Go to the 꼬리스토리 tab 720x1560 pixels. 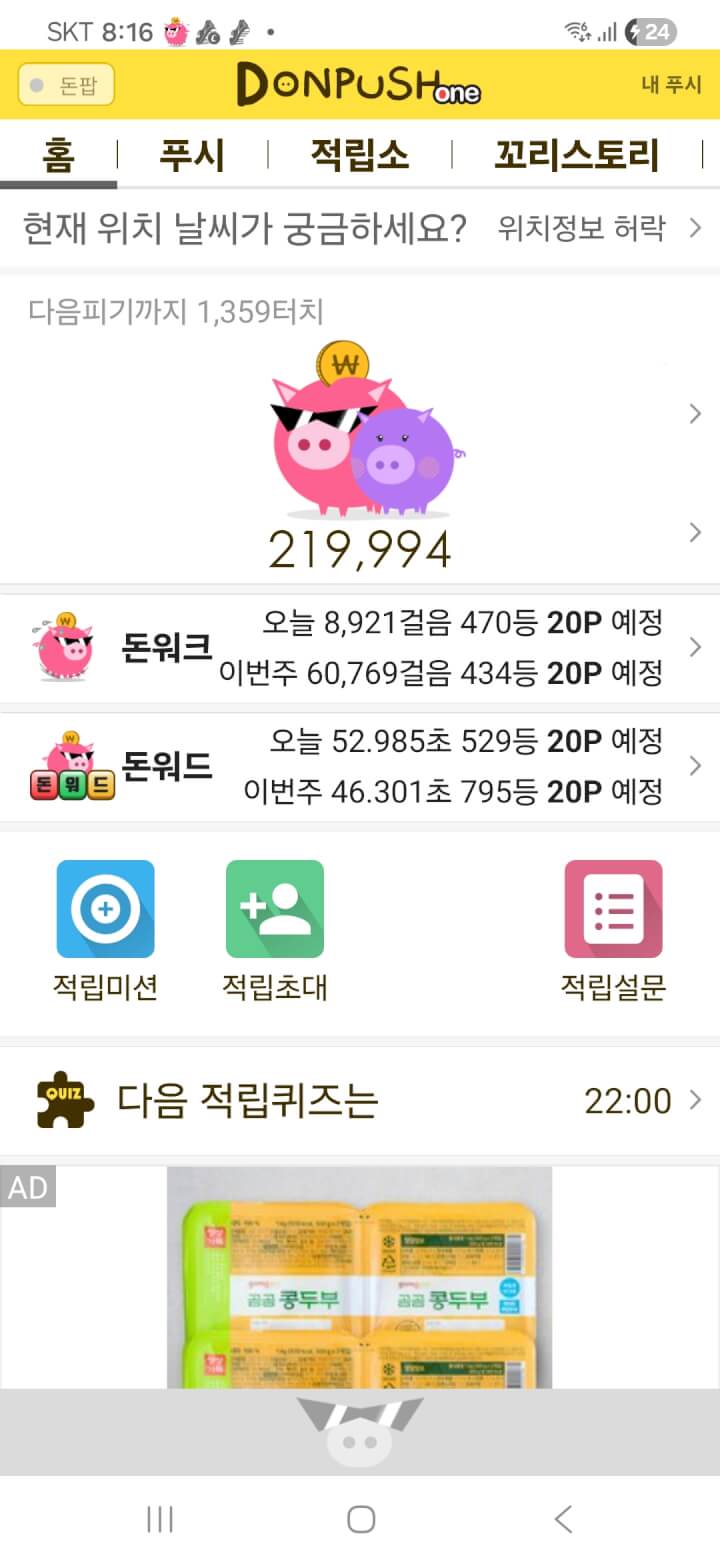click(577, 156)
